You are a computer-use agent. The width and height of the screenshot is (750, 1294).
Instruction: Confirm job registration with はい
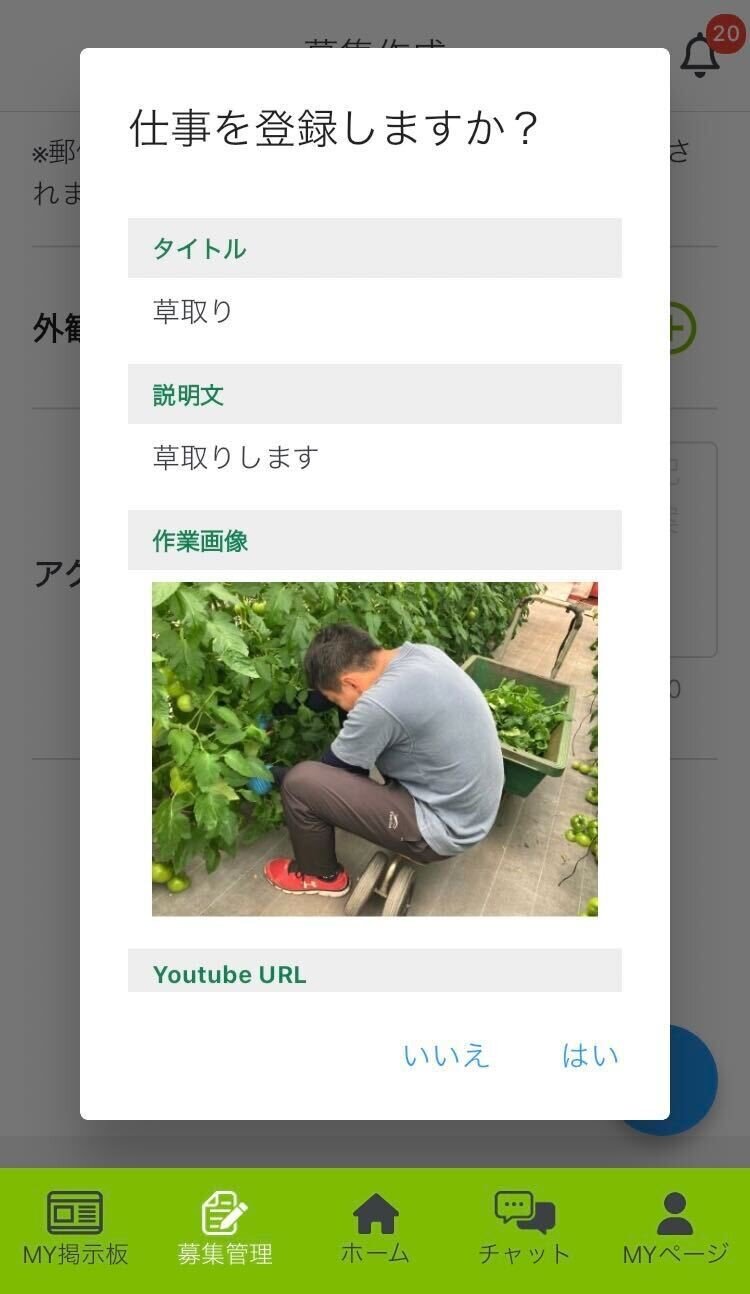[x=590, y=1055]
